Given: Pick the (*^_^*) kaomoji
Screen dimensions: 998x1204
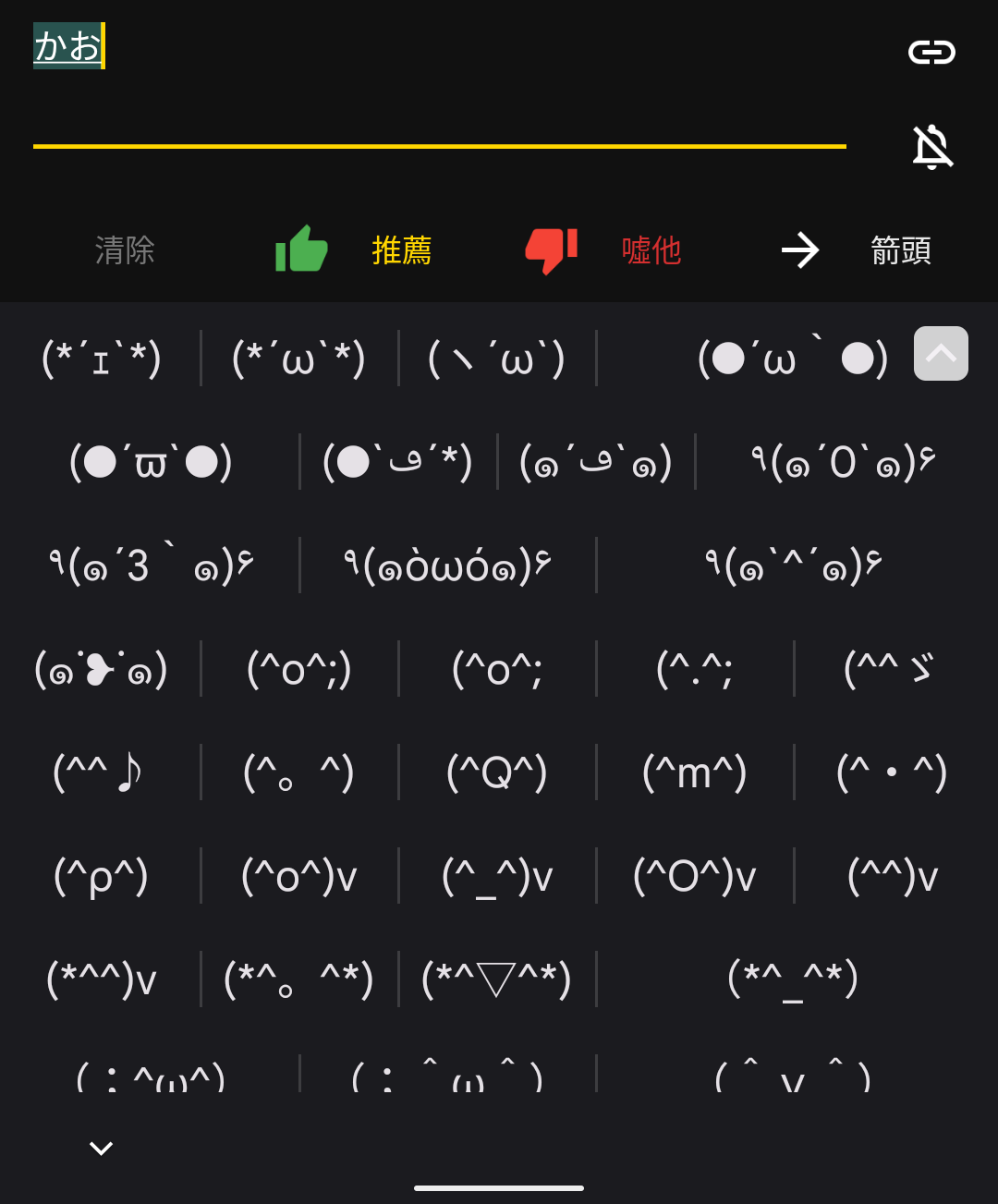Looking at the screenshot, I should (x=793, y=979).
